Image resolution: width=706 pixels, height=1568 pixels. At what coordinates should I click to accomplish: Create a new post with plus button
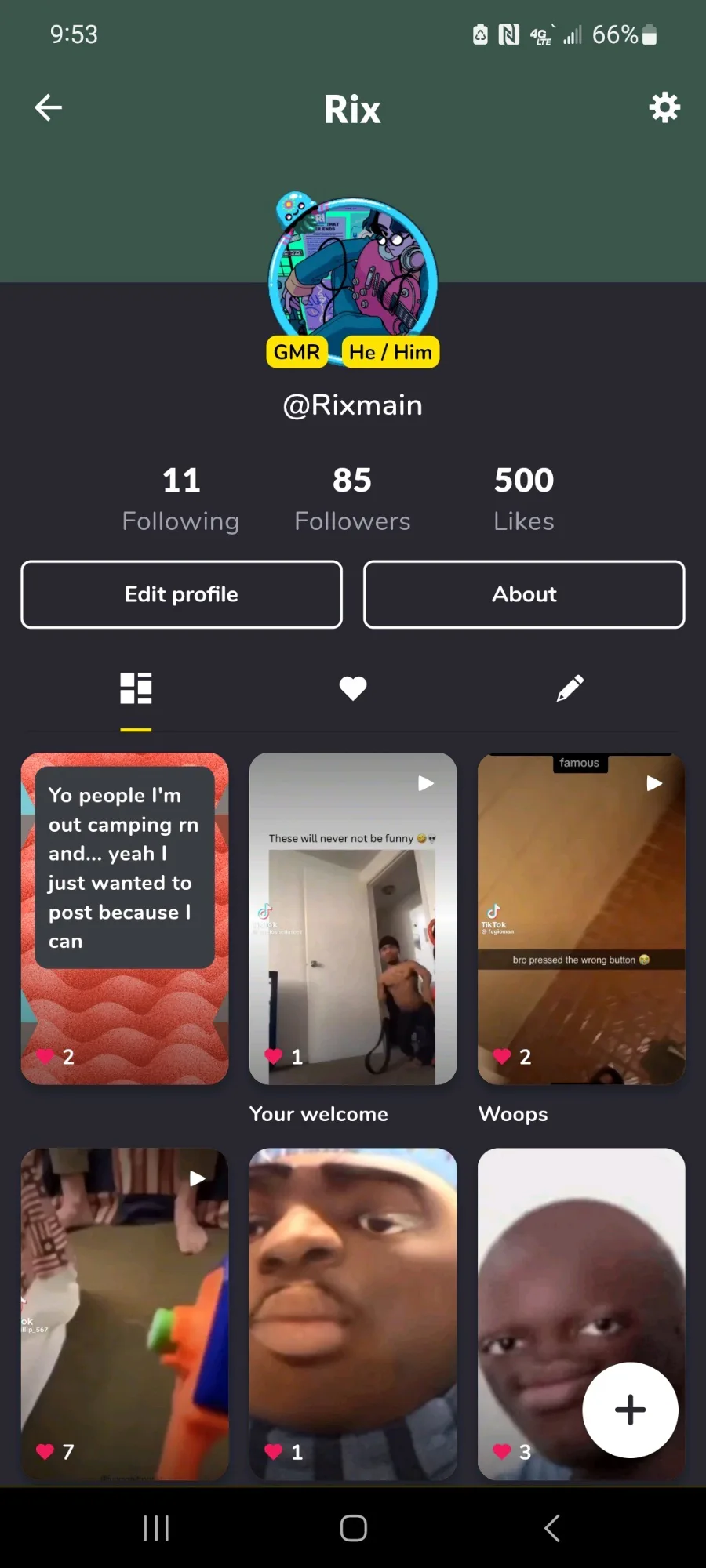[630, 1410]
